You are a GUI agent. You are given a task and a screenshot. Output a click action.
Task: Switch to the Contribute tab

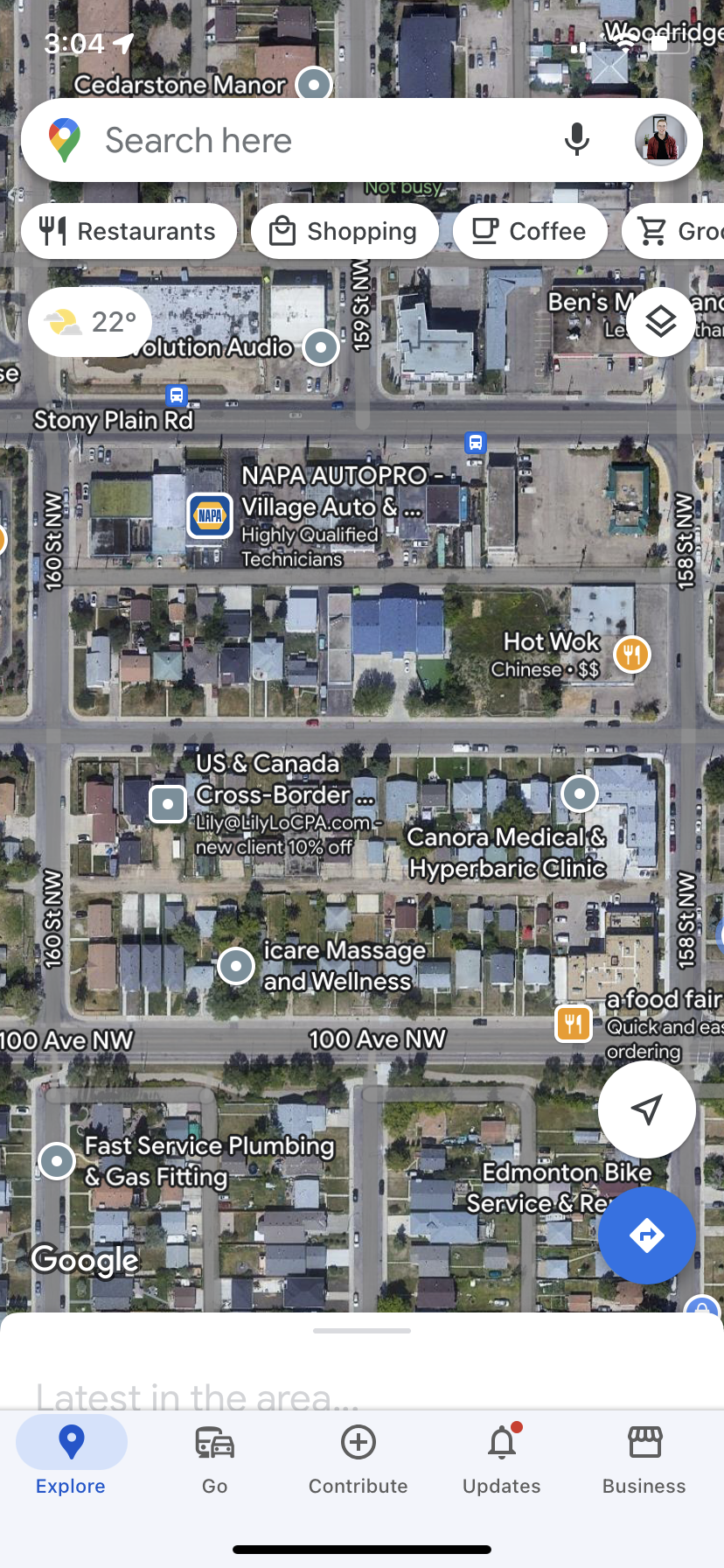click(359, 1456)
